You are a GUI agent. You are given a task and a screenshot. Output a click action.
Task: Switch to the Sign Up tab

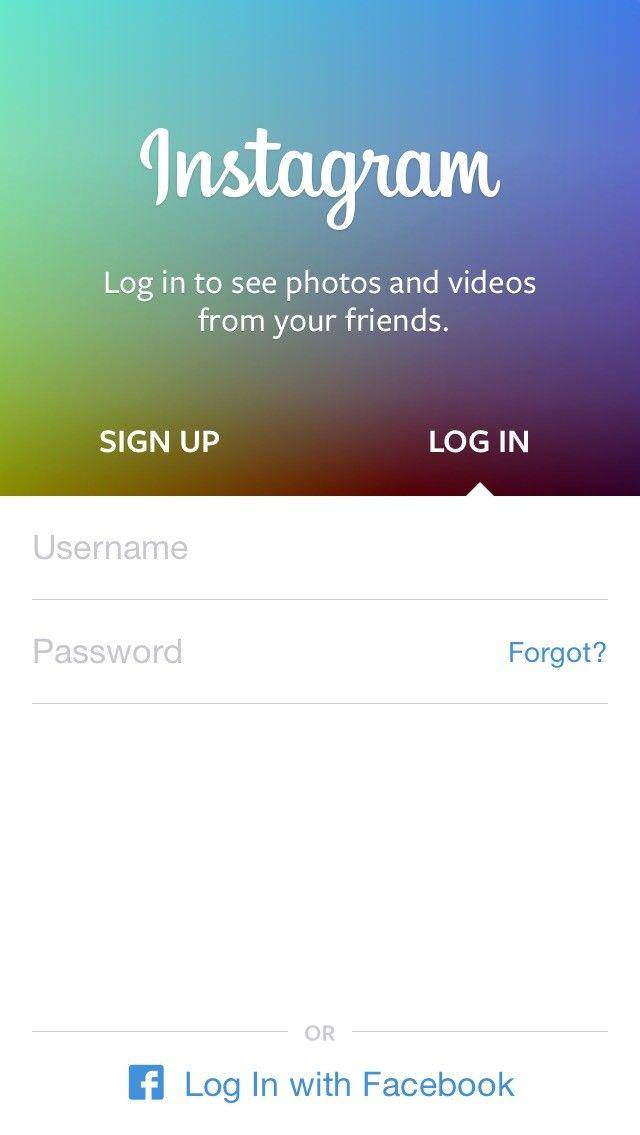tap(159, 441)
